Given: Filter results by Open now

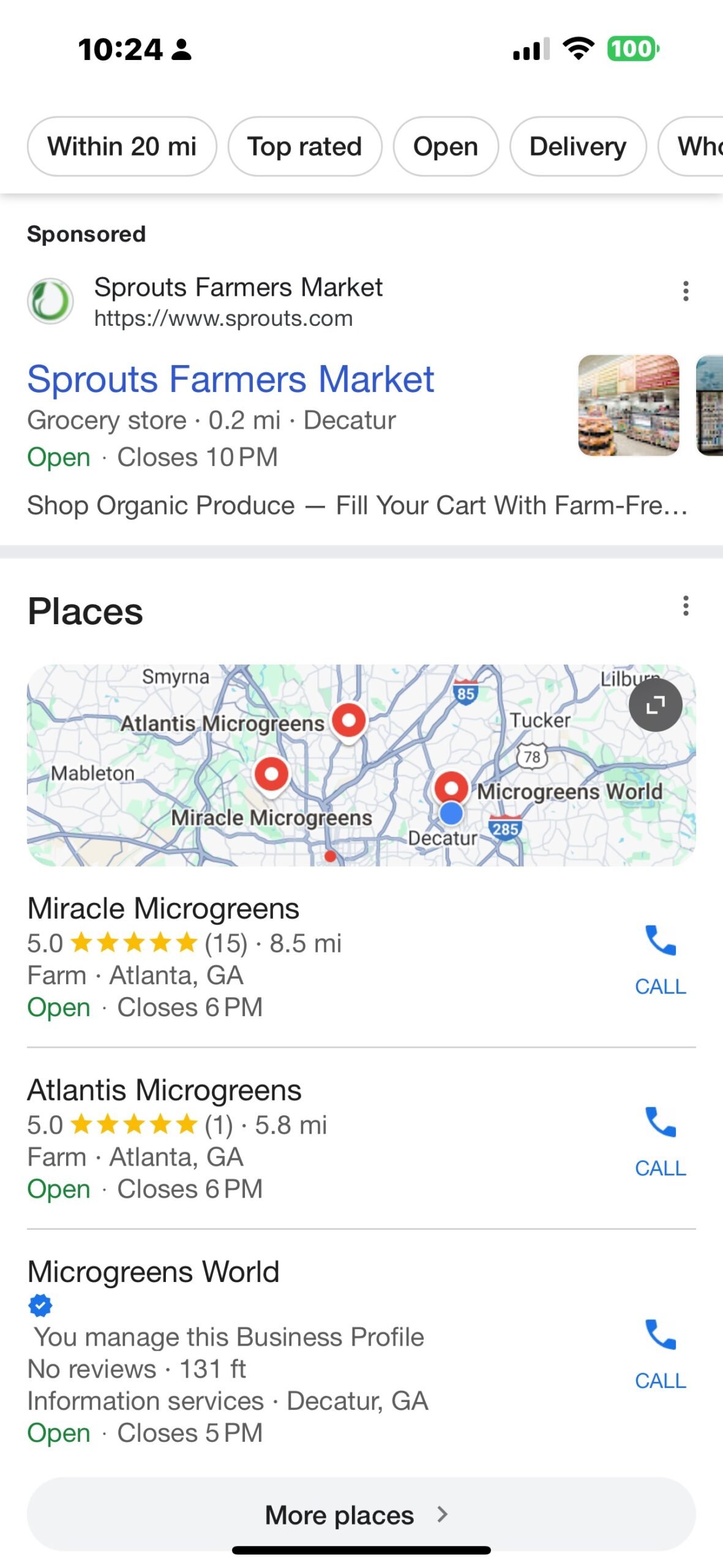Looking at the screenshot, I should 446,146.
